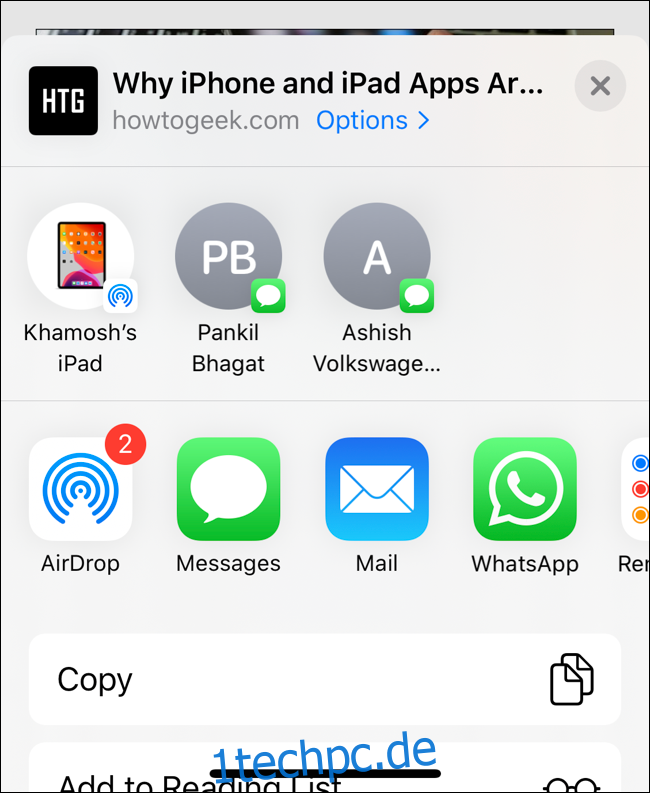Open share Options link

pos(372,121)
